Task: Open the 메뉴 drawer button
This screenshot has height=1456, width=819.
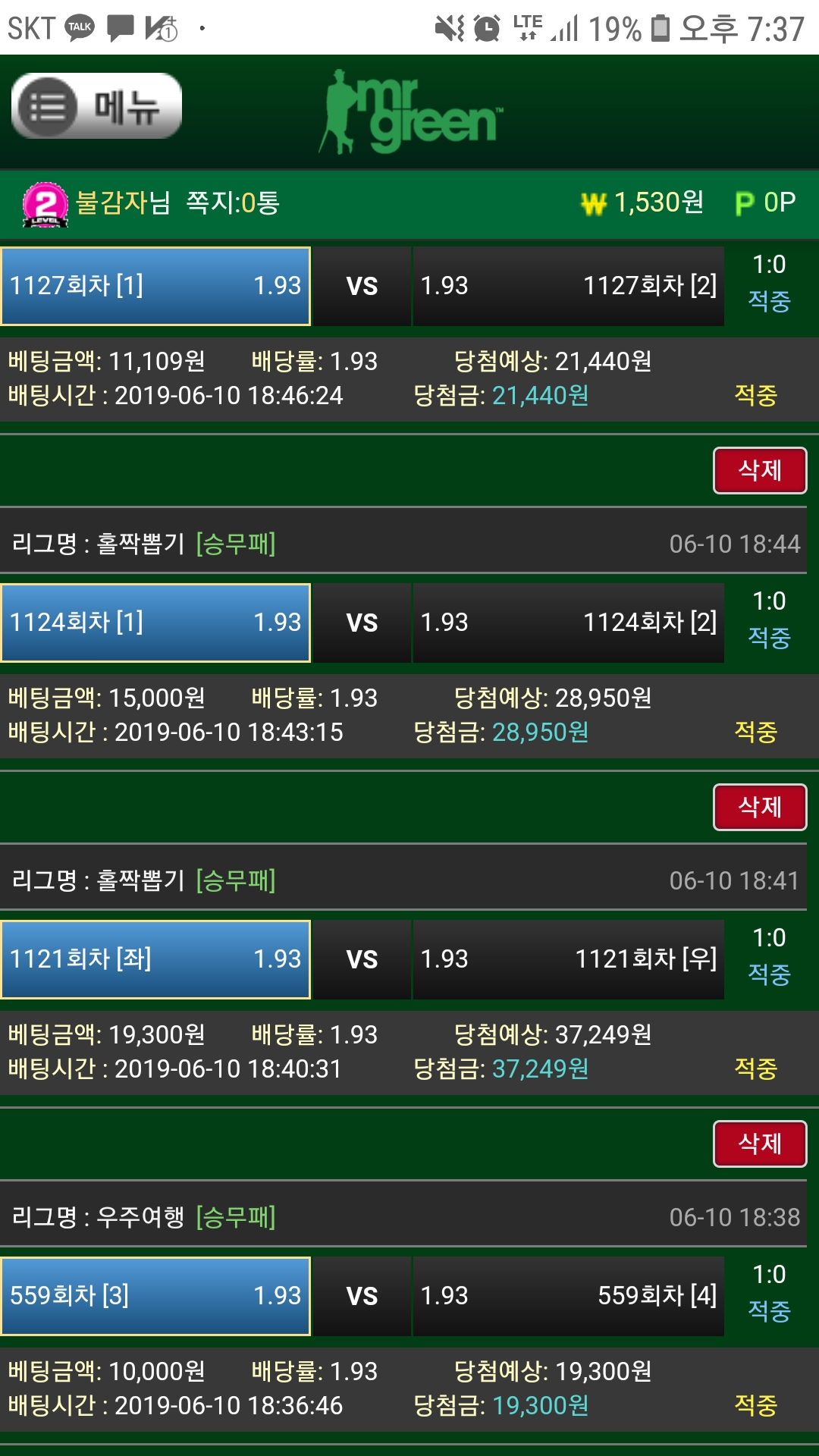Action: pos(96,106)
